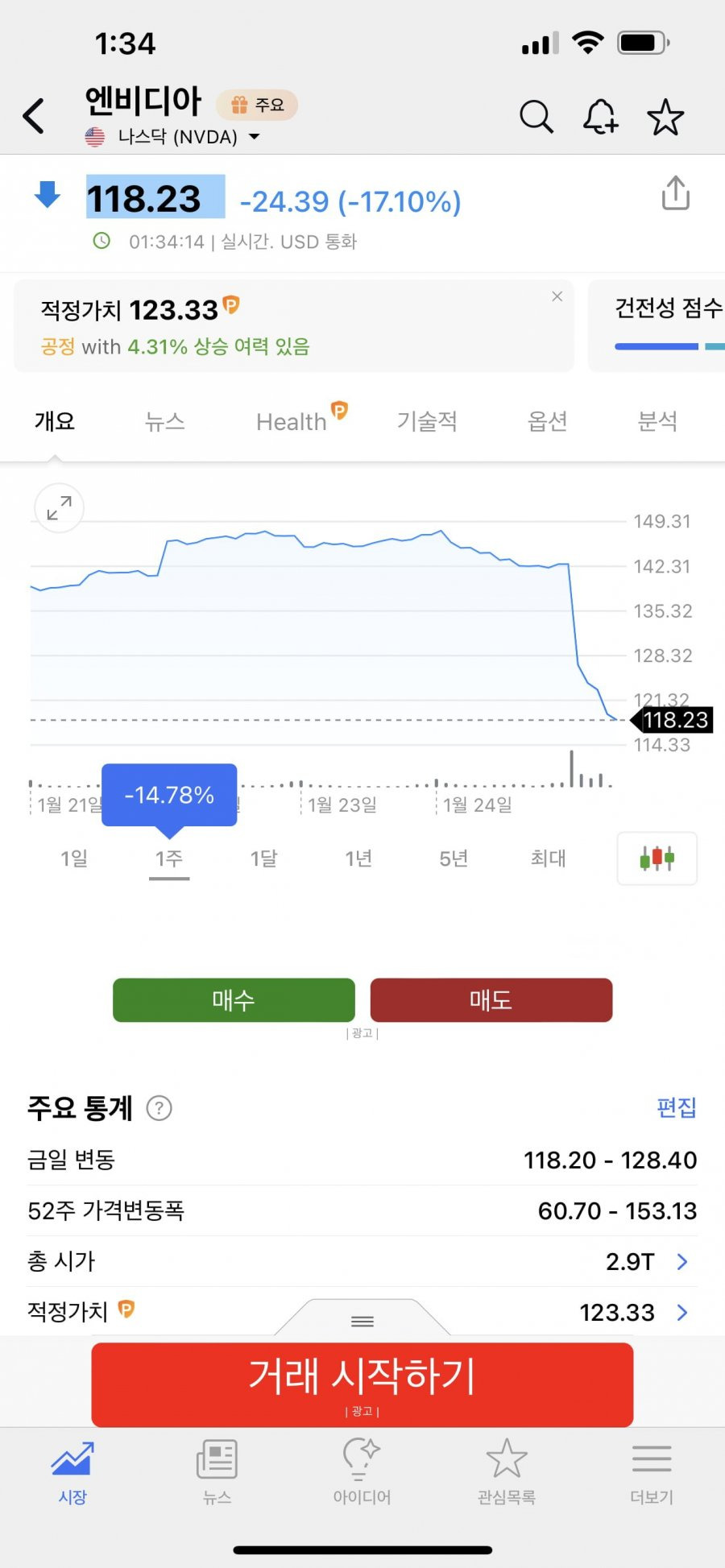This screenshot has height=1568, width=725.
Task: Switch chart to candlestick view
Action: coord(657,858)
